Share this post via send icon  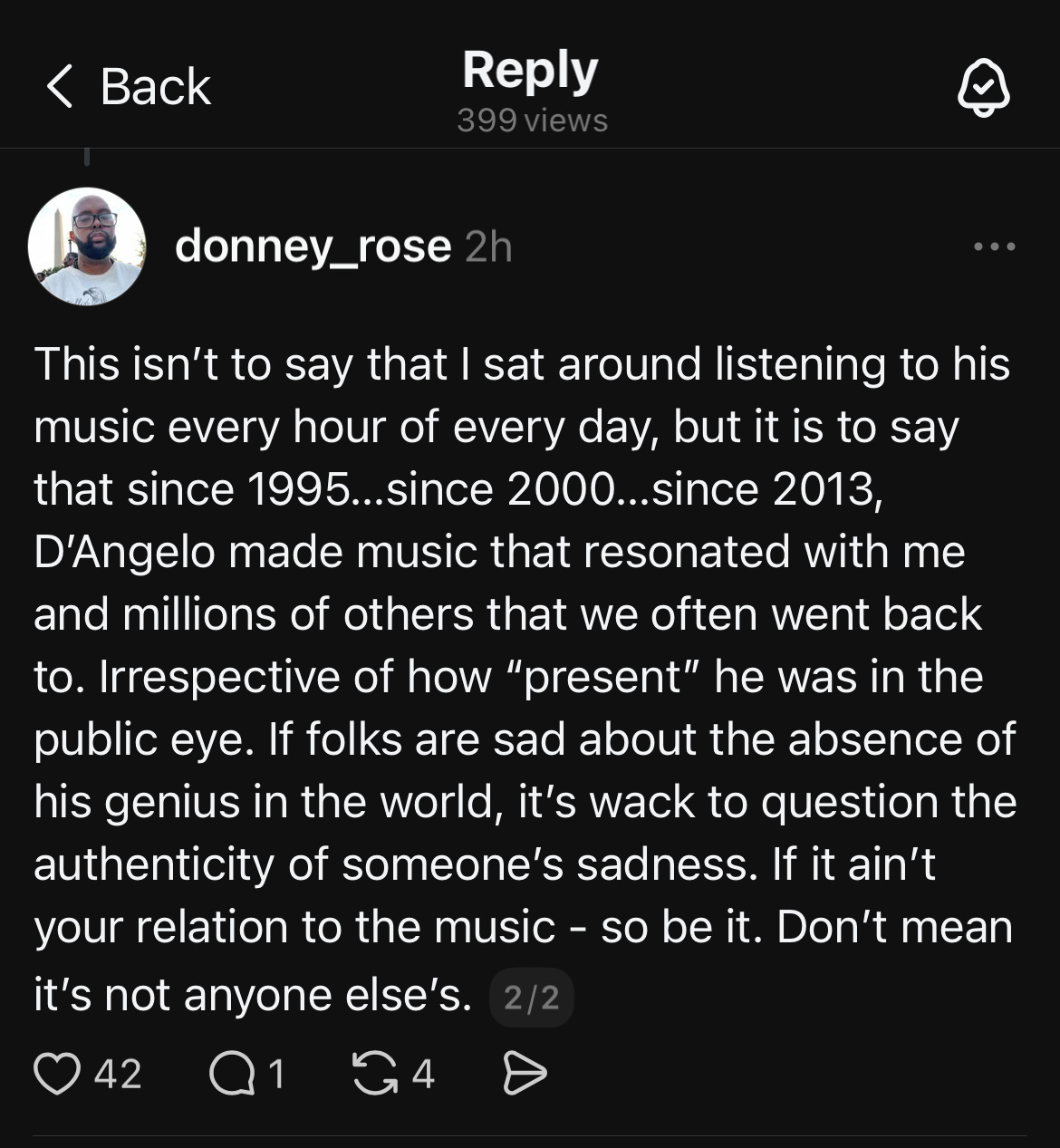(x=525, y=1074)
